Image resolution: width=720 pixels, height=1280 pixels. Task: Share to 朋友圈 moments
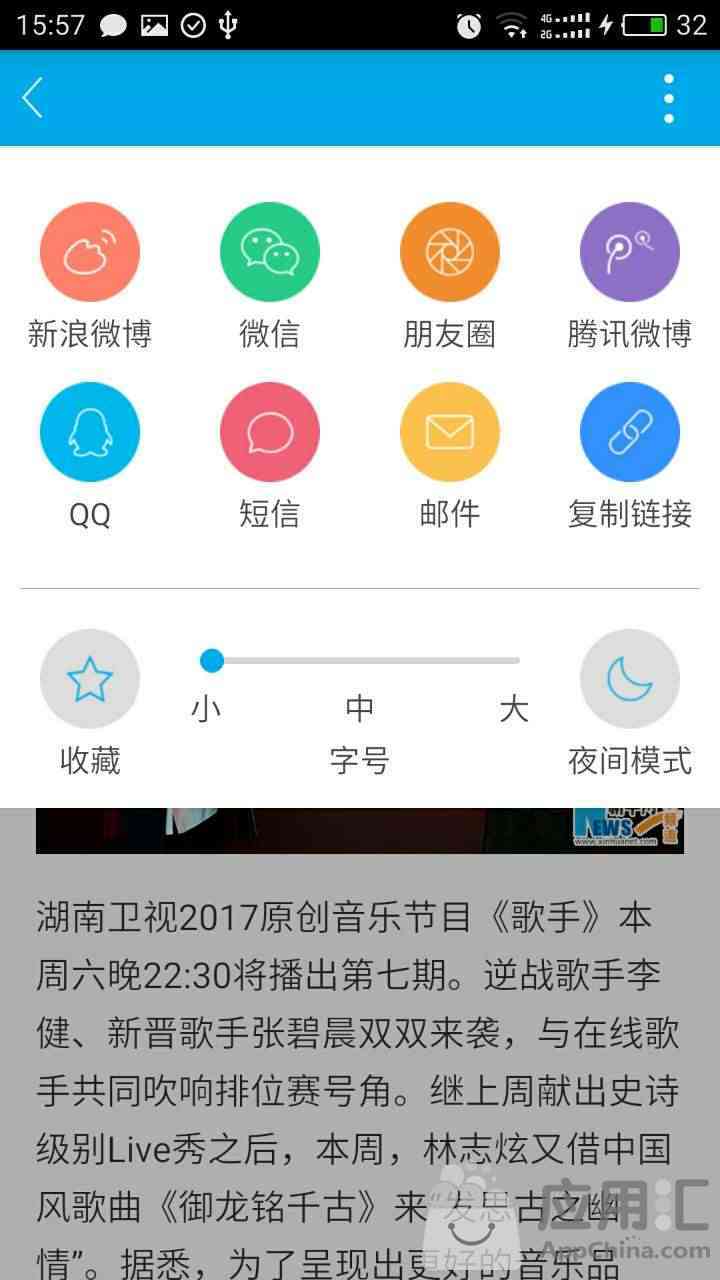450,252
